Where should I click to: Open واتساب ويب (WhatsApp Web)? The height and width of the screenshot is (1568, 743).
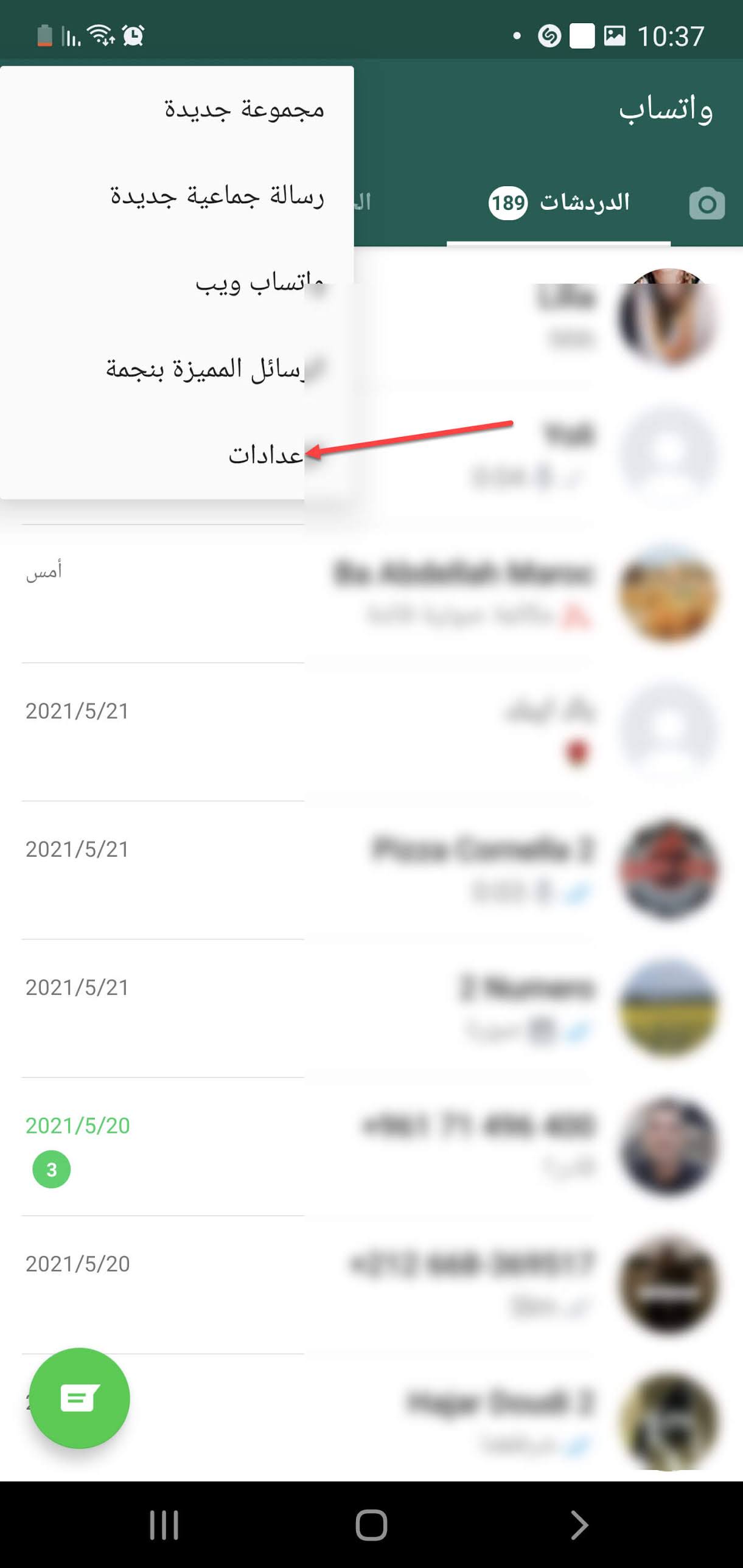pos(177,282)
